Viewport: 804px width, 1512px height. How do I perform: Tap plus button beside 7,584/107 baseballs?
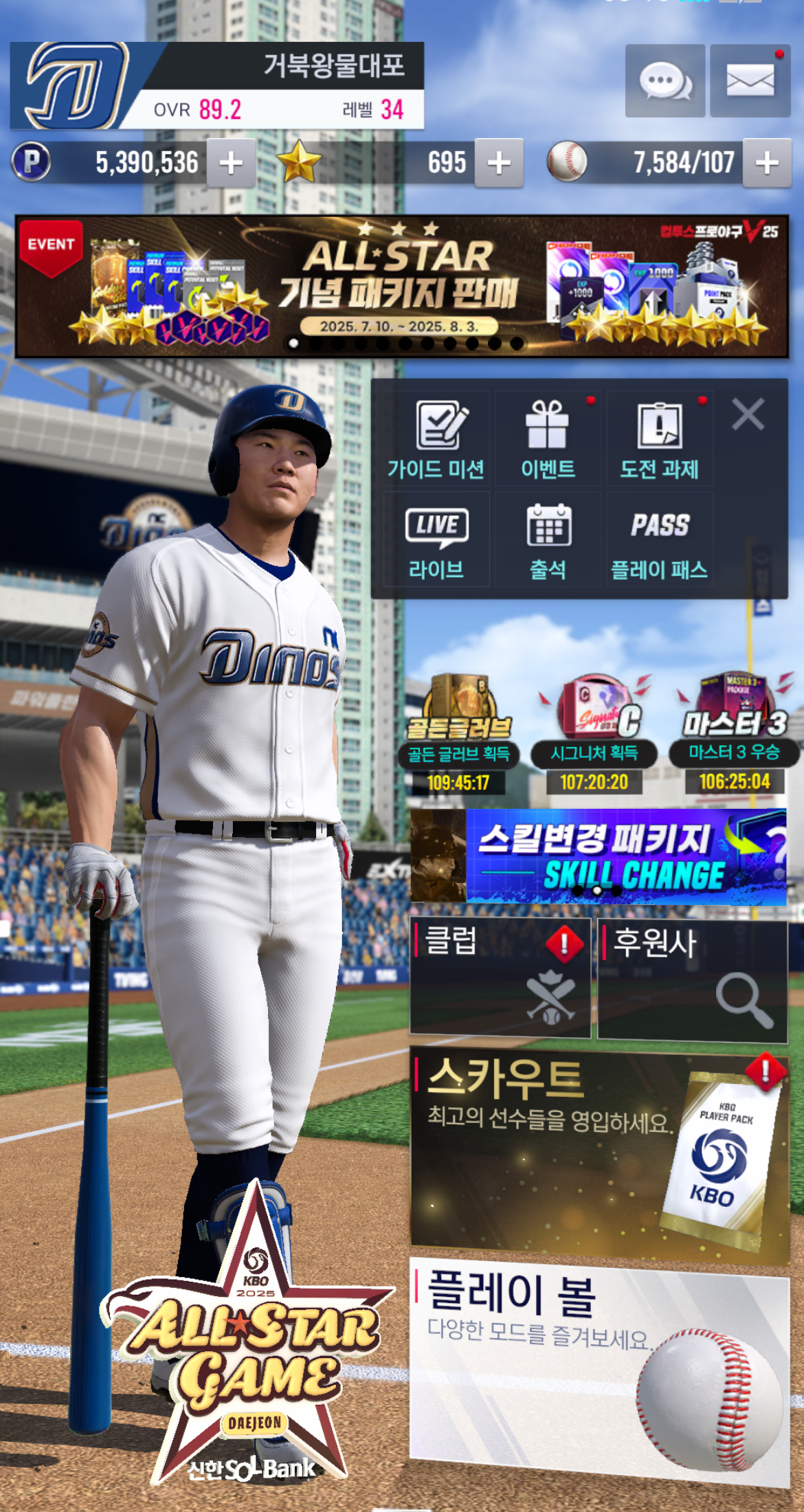767,163
